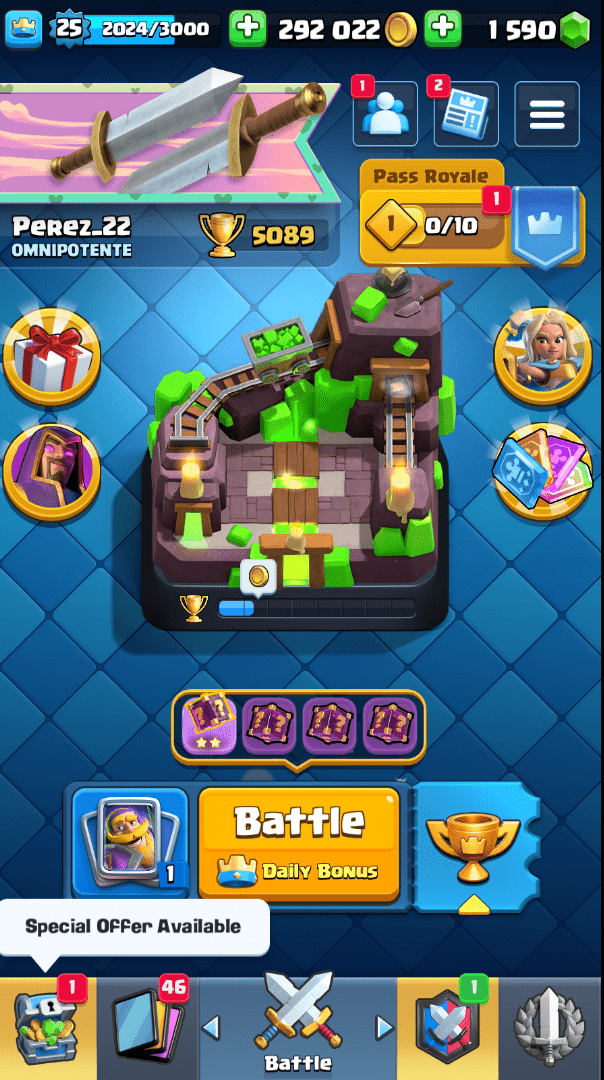The height and width of the screenshot is (1080, 604).
Task: Open the news feed icon
Action: click(x=465, y=114)
